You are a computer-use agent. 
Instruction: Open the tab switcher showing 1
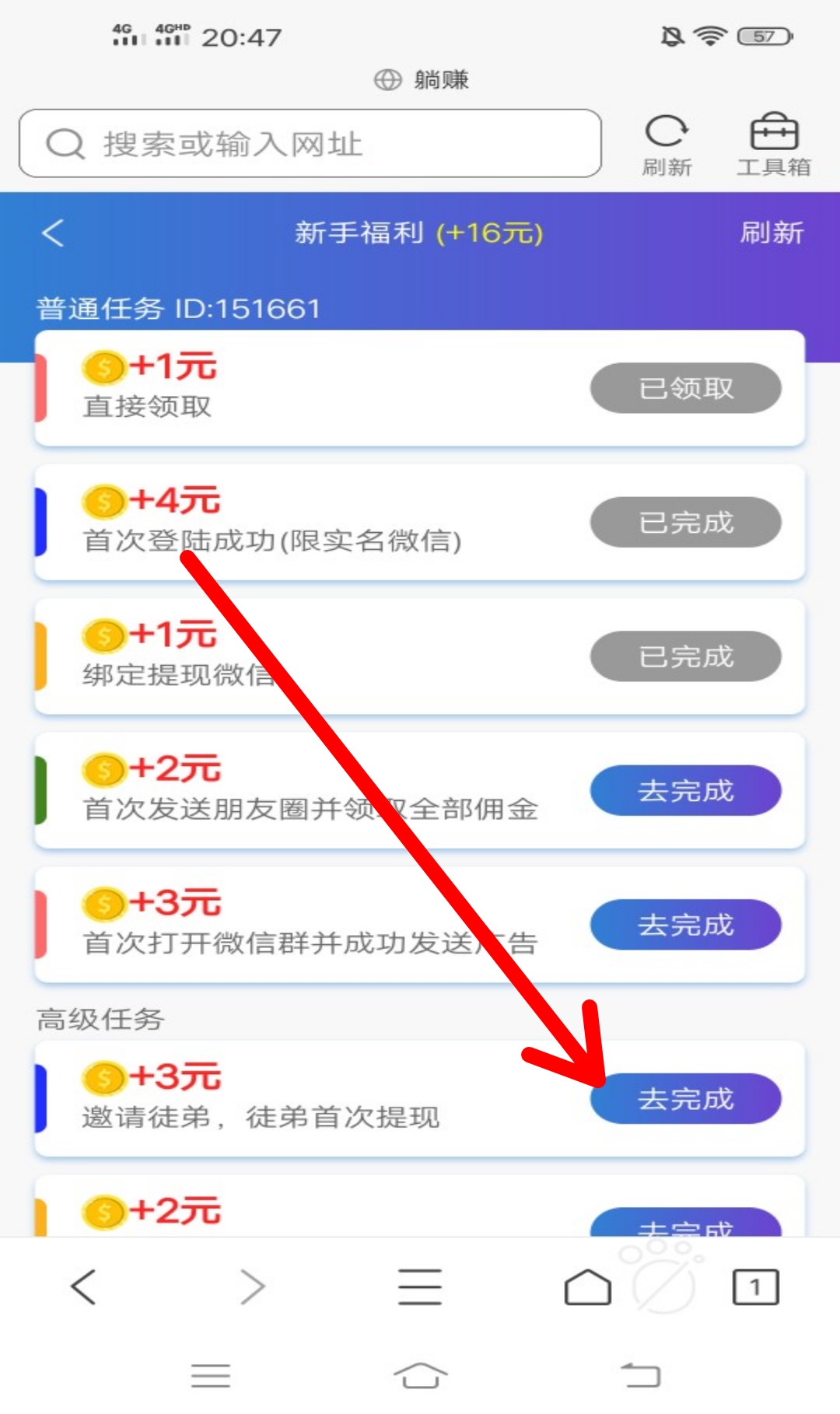(755, 1286)
